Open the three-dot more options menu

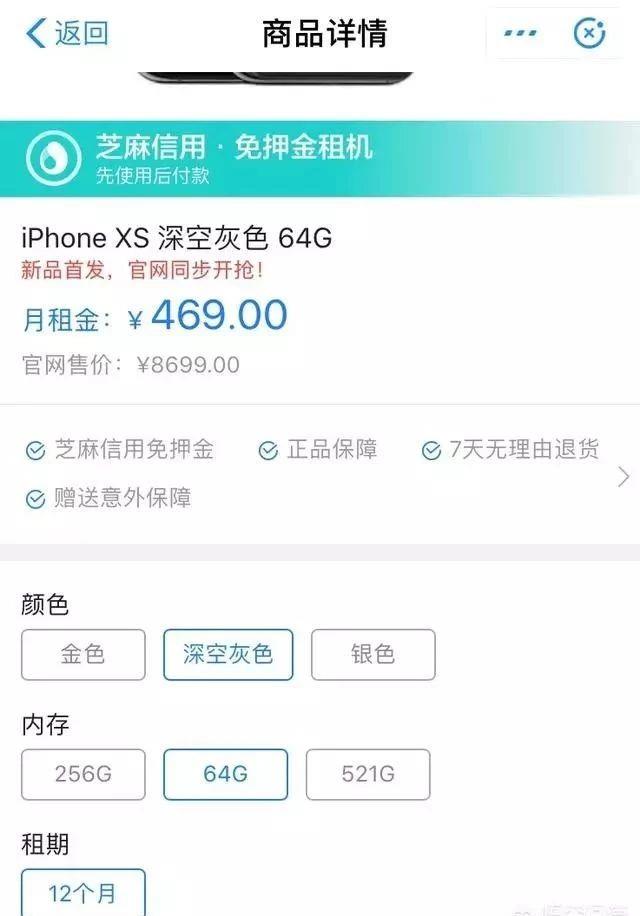click(520, 33)
